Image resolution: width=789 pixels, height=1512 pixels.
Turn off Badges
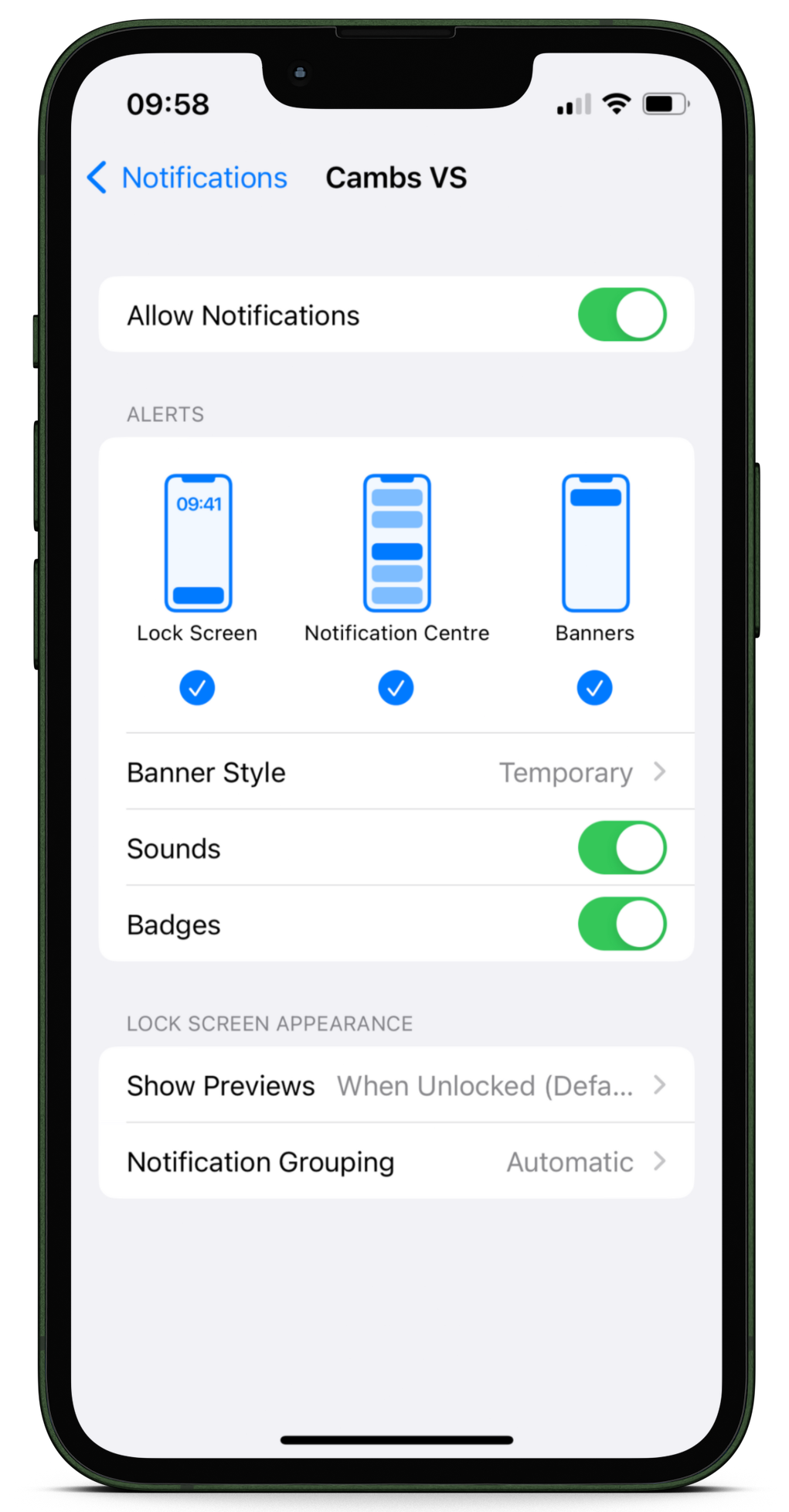point(621,924)
